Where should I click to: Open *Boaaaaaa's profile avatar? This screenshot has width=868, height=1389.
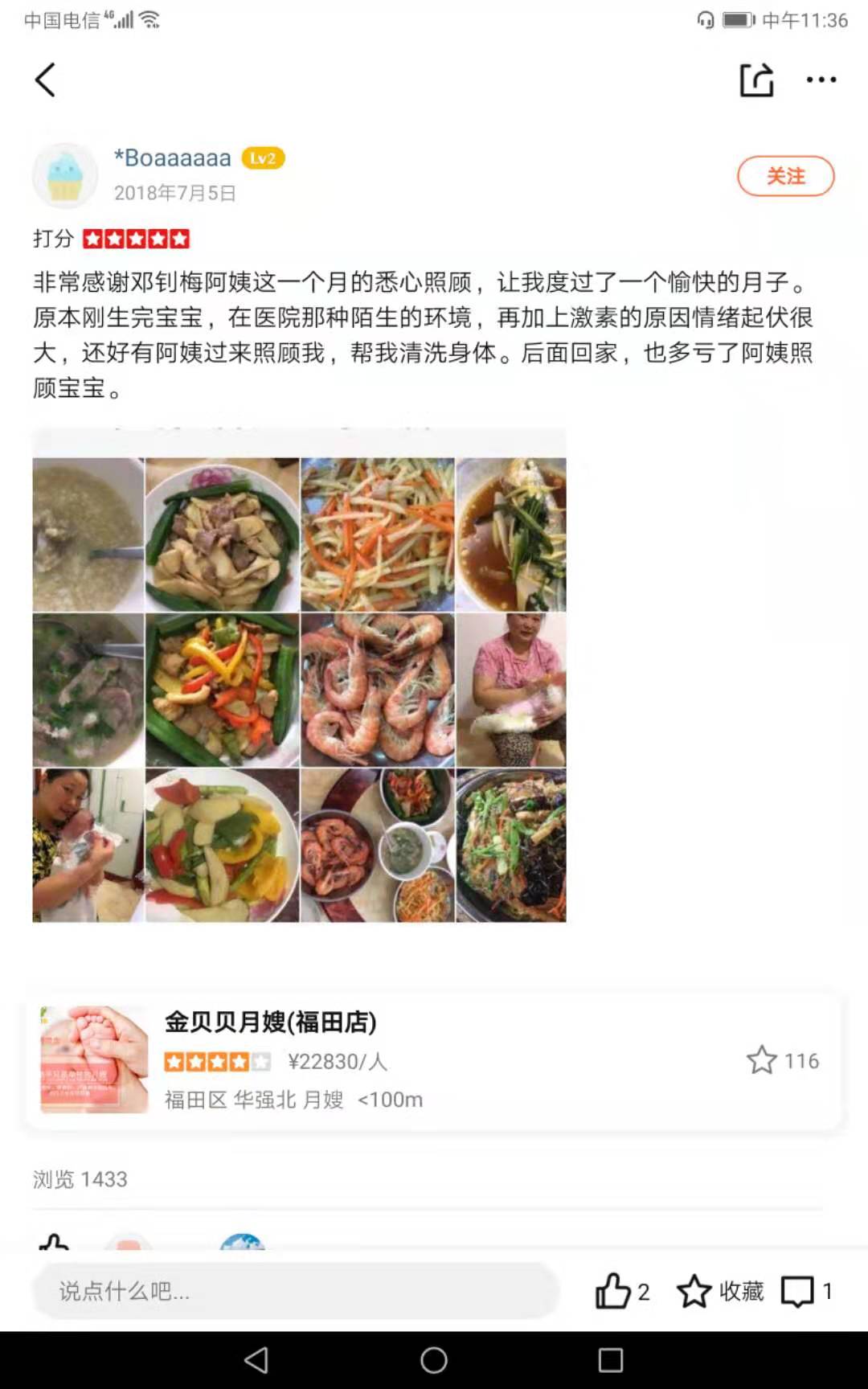65,176
